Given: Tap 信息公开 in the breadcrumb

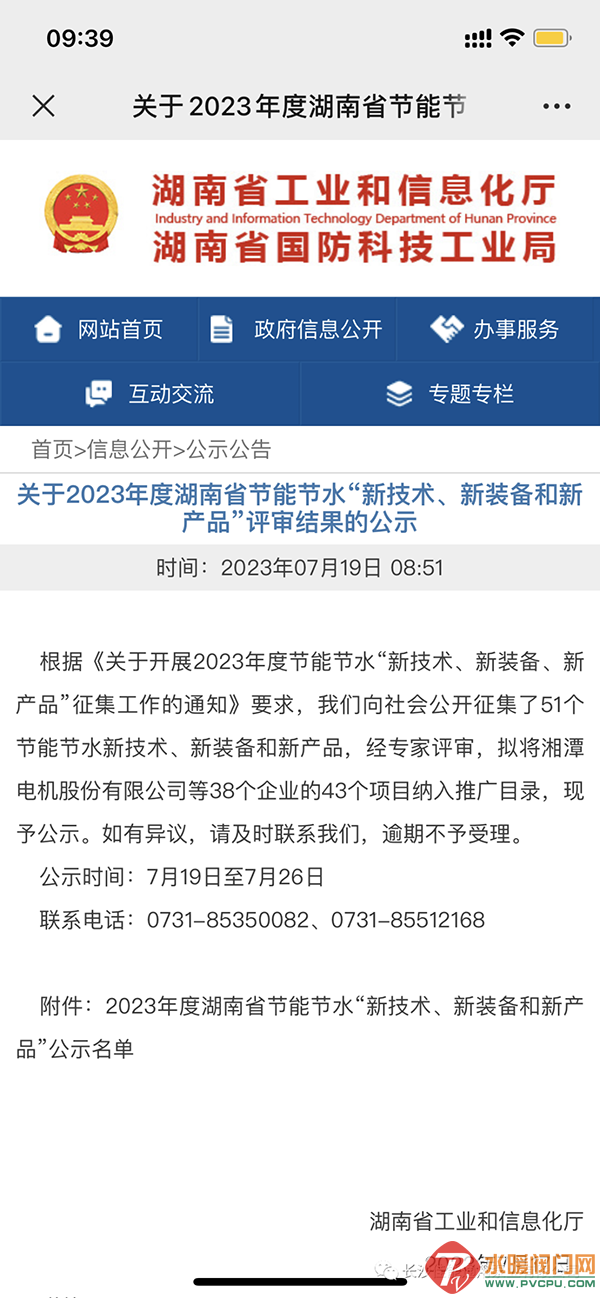Looking at the screenshot, I should click(x=130, y=449).
